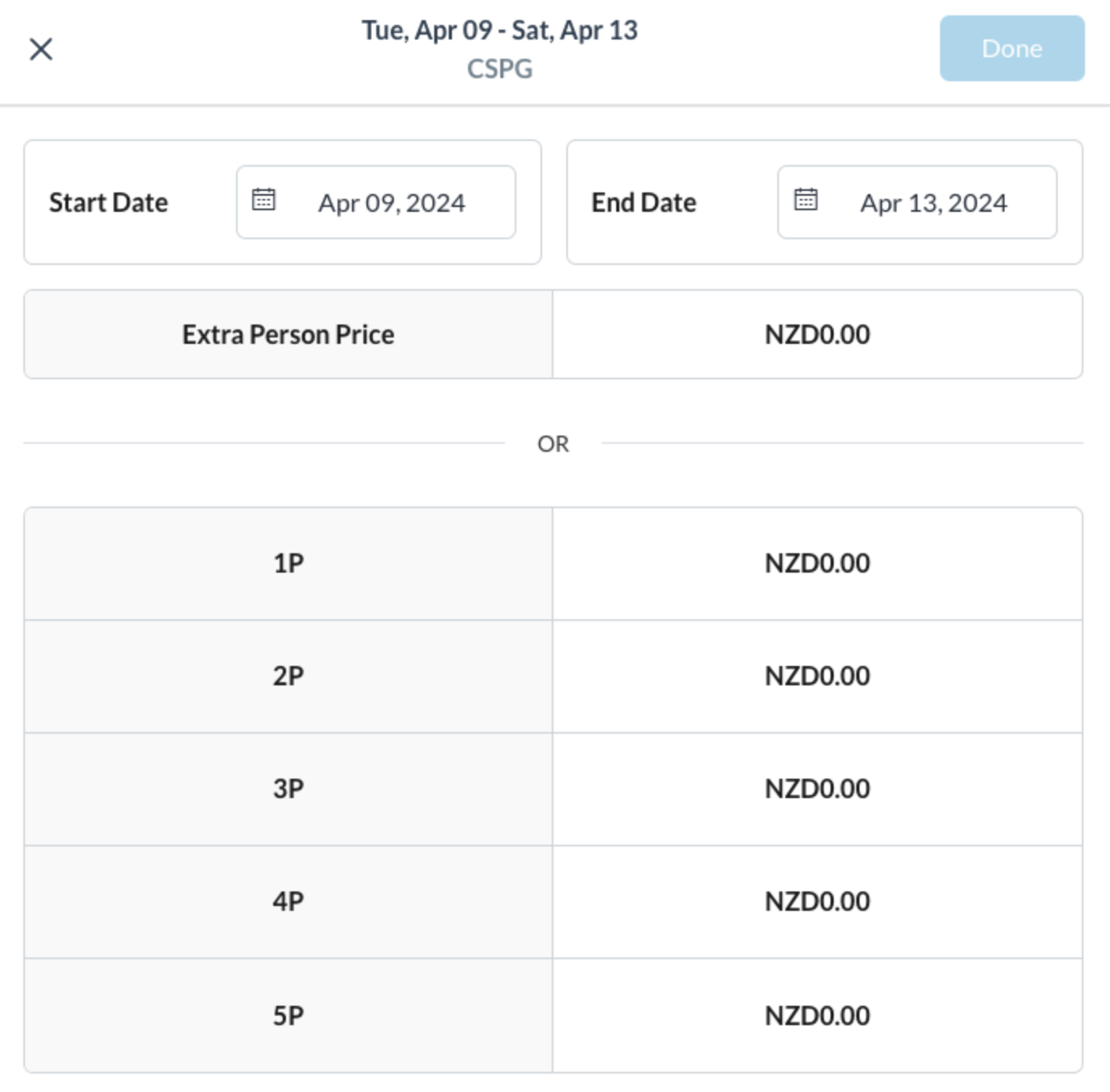Close the rate editing dialog
Screen dimensions: 1110x1092
(41, 49)
